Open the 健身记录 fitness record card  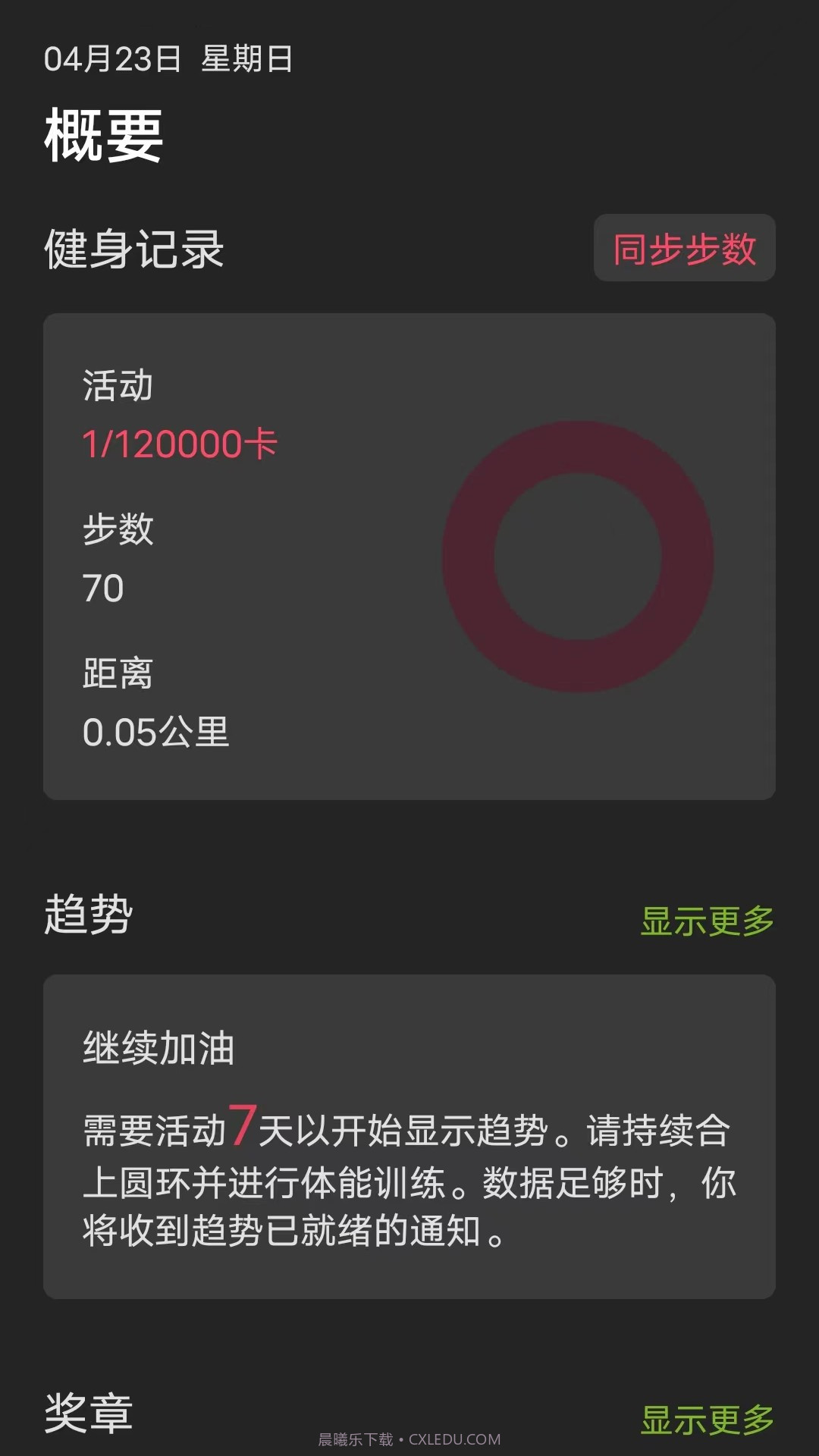click(409, 554)
